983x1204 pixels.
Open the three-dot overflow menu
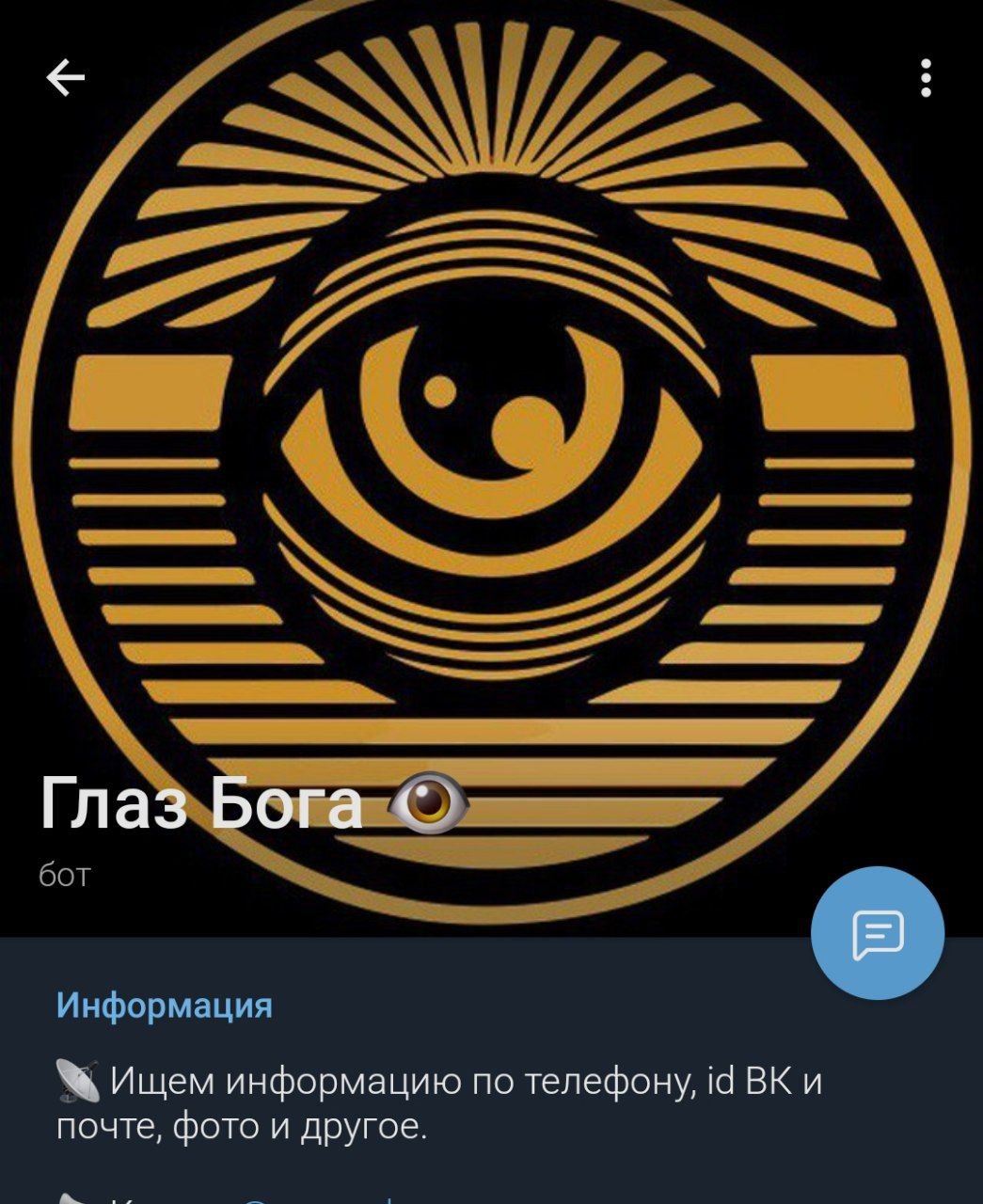pos(926,78)
